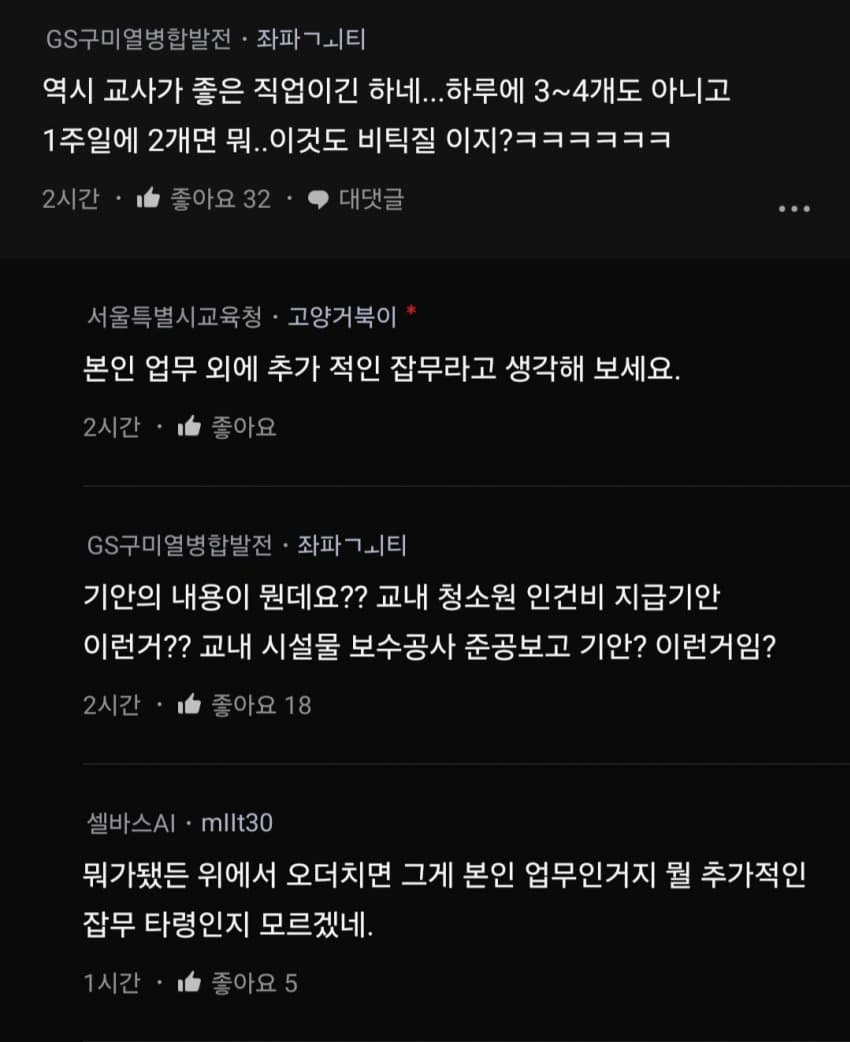The height and width of the screenshot is (1042, 850).
Task: Tap the 2시간 timestamp on the top comment
Action: tap(66, 198)
